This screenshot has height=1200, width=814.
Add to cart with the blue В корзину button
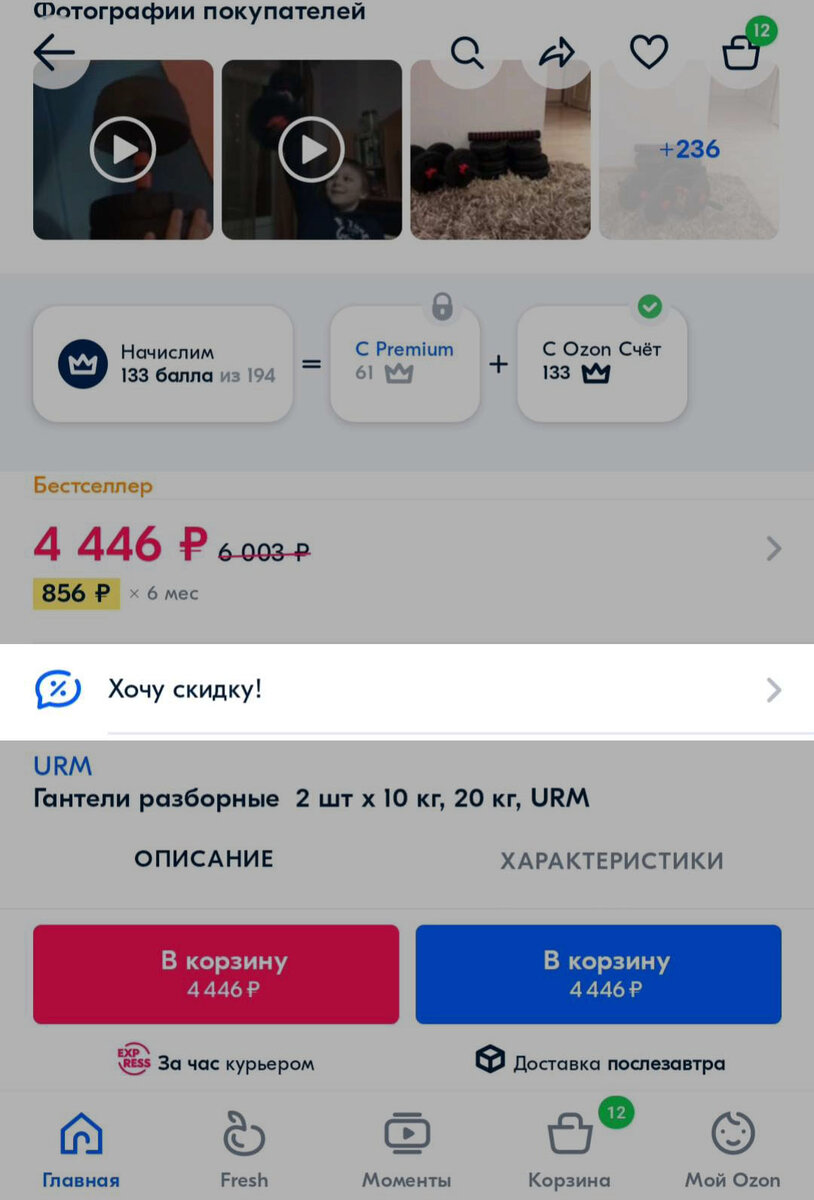[598, 974]
